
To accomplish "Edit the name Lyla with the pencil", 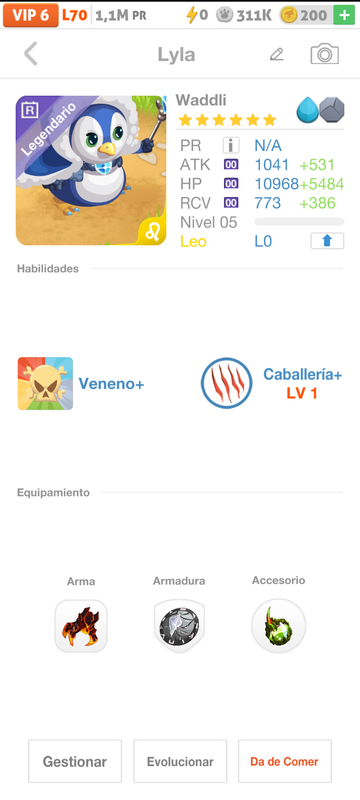I will tap(276, 54).
